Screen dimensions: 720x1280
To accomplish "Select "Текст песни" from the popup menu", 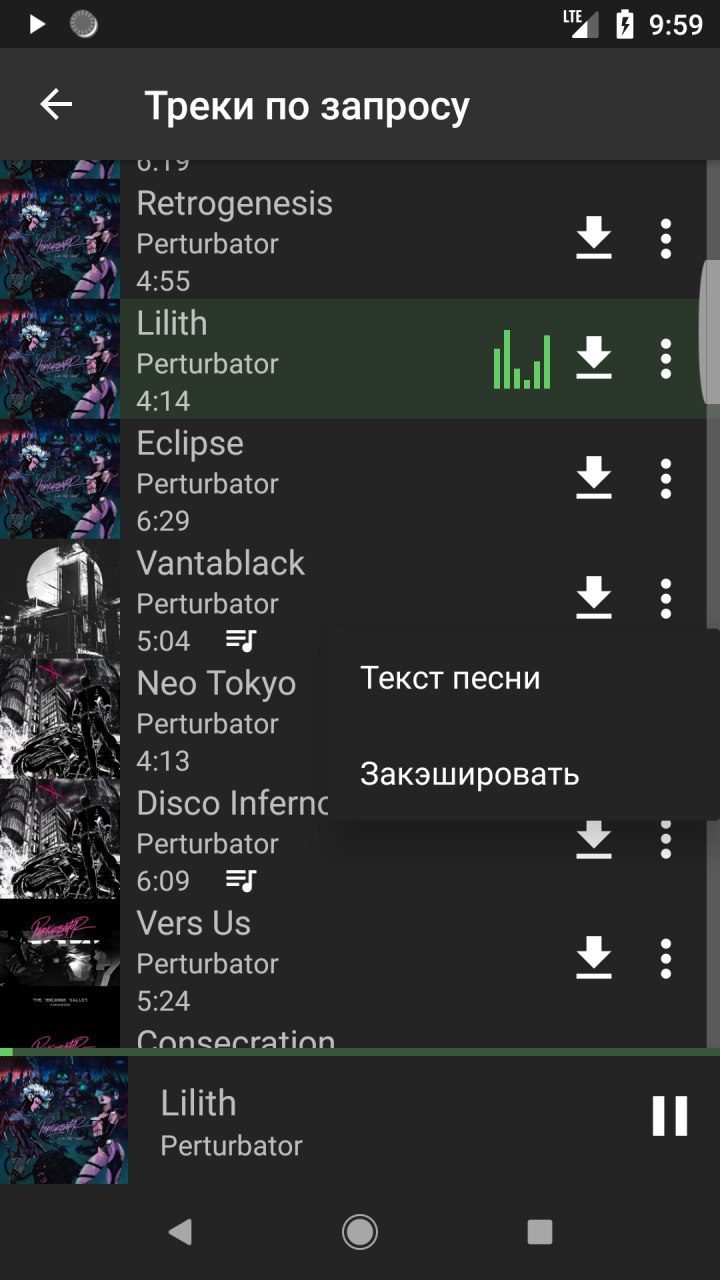I will pyautogui.click(x=450, y=678).
